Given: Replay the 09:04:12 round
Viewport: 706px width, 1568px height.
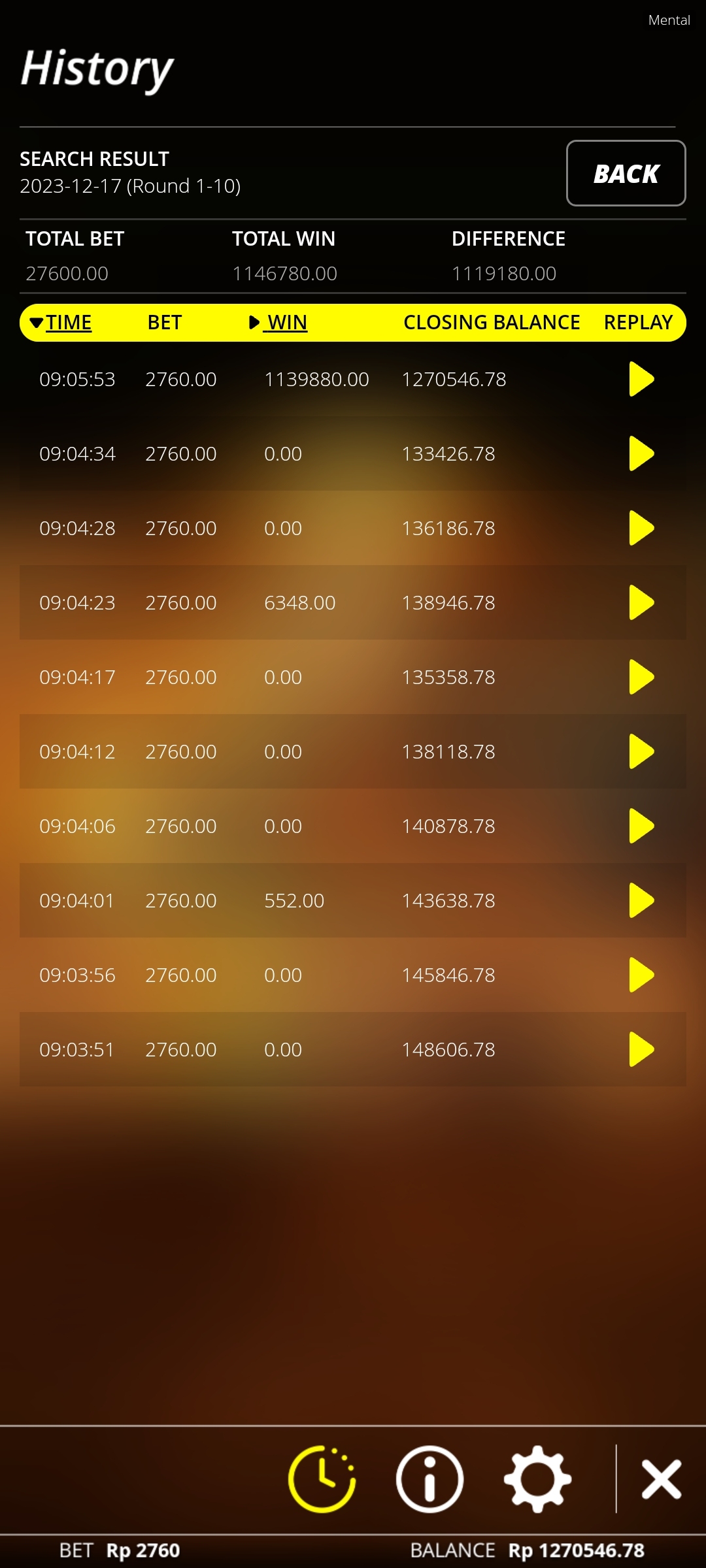Looking at the screenshot, I should click(x=641, y=751).
